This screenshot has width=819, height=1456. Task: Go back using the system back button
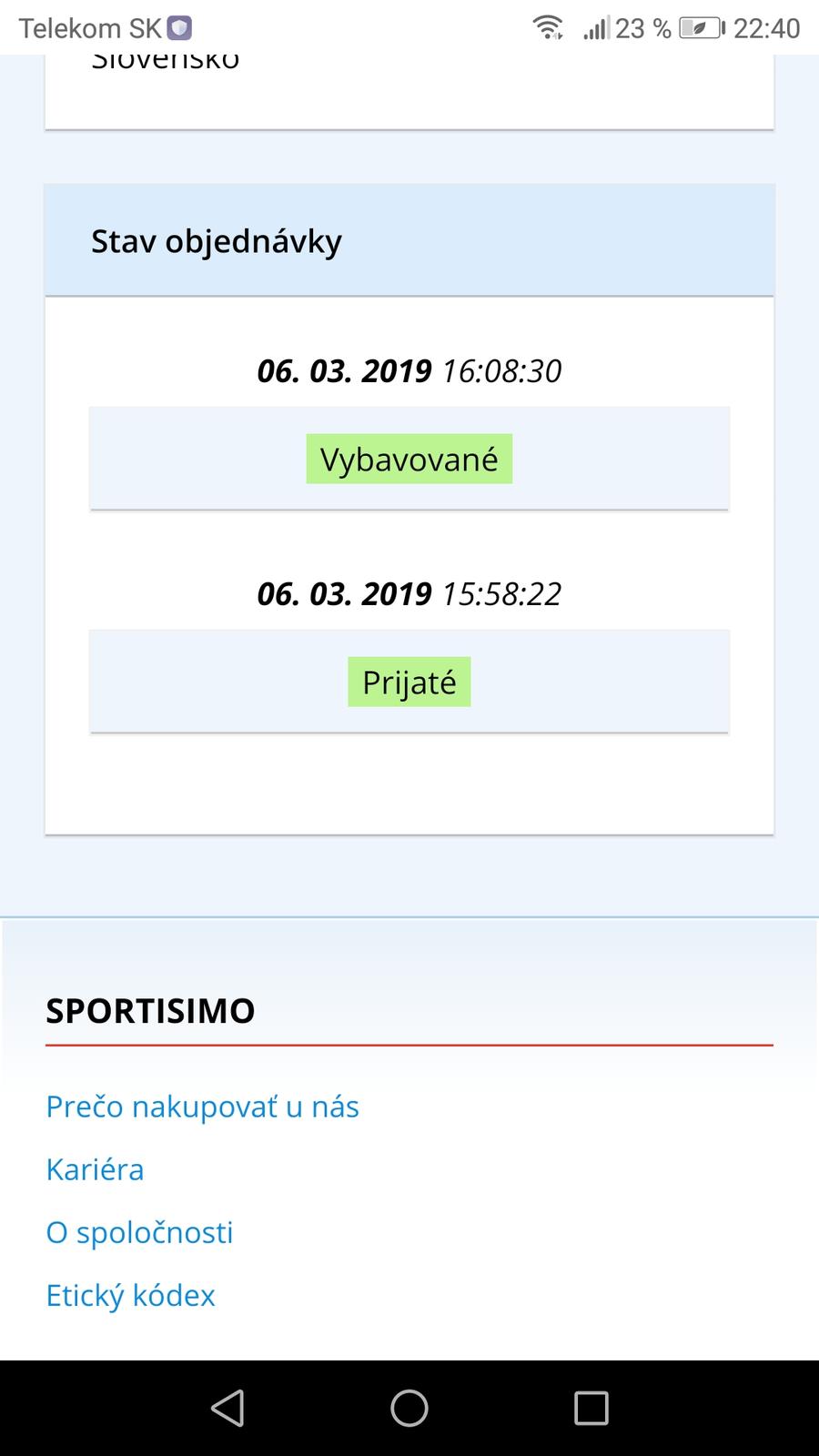[227, 1408]
